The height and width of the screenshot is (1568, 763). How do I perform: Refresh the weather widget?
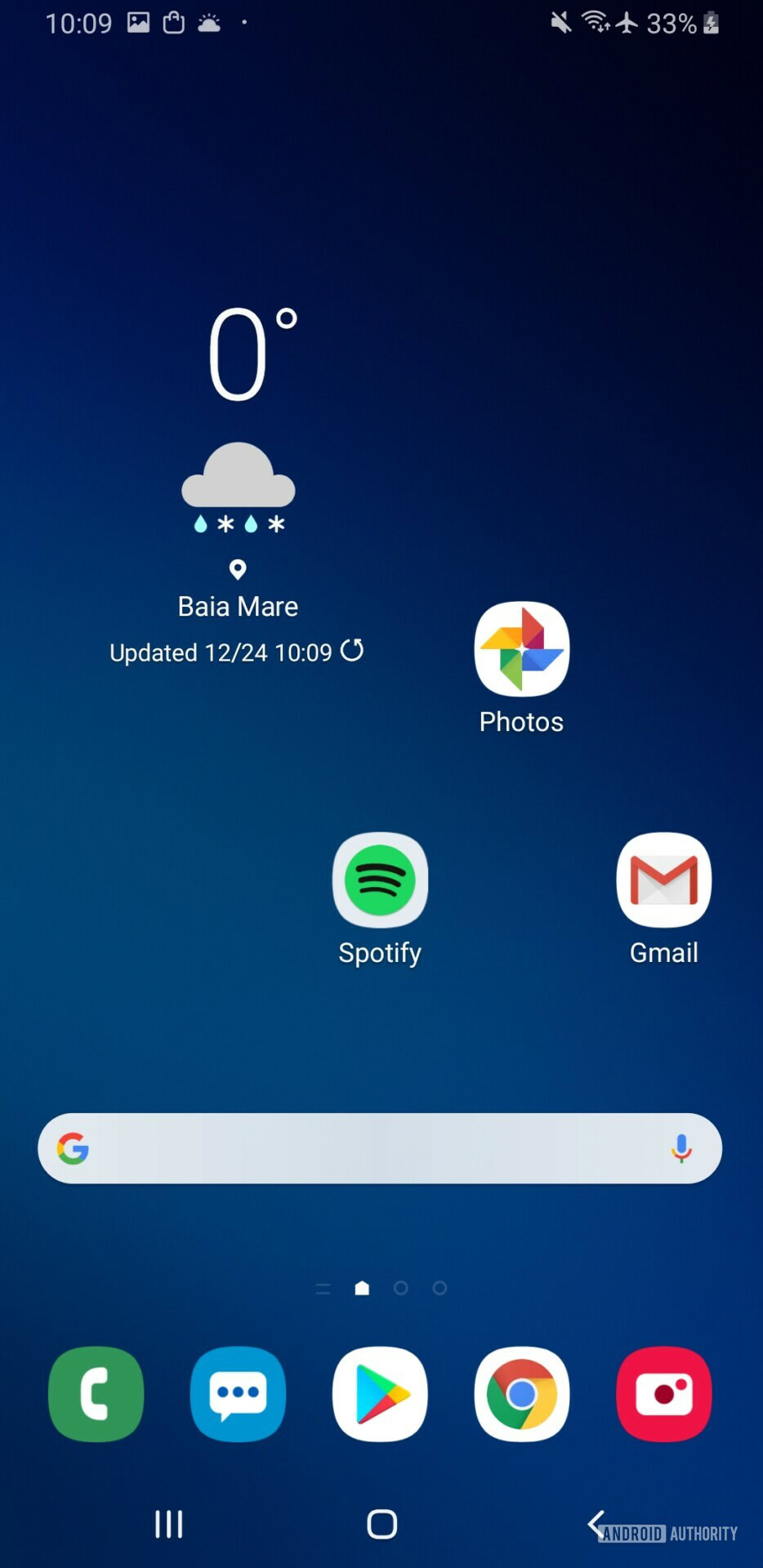pos(352,650)
